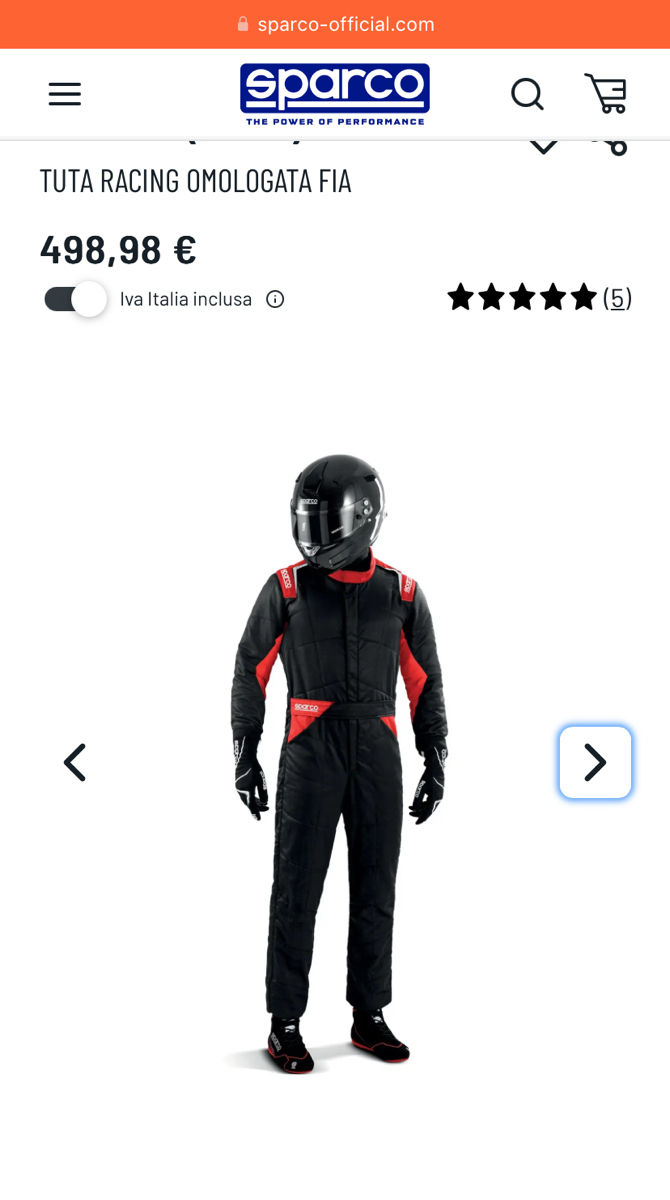Show VAT info icon details
Image resolution: width=670 pixels, height=1200 pixels.
tap(275, 299)
